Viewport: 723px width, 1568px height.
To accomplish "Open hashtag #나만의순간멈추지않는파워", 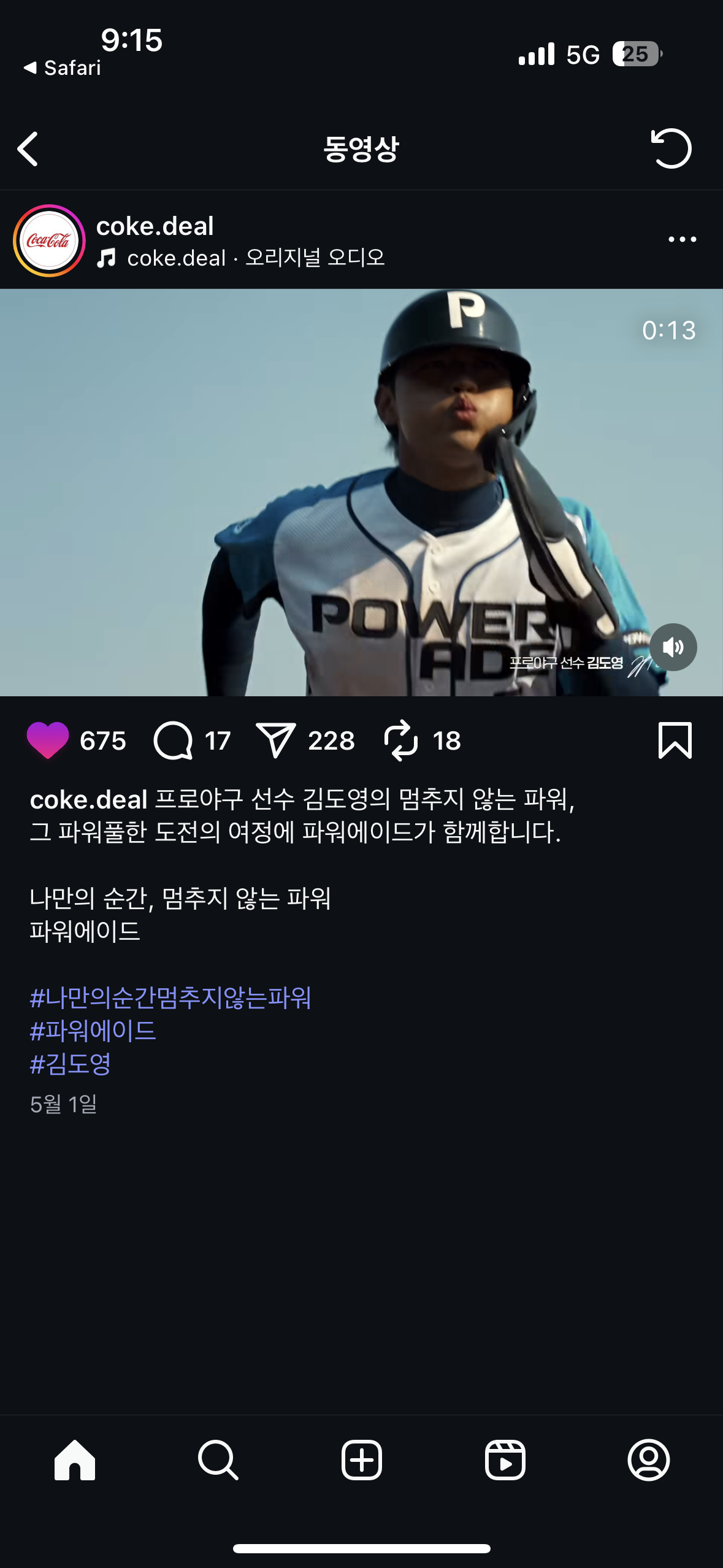I will [170, 998].
